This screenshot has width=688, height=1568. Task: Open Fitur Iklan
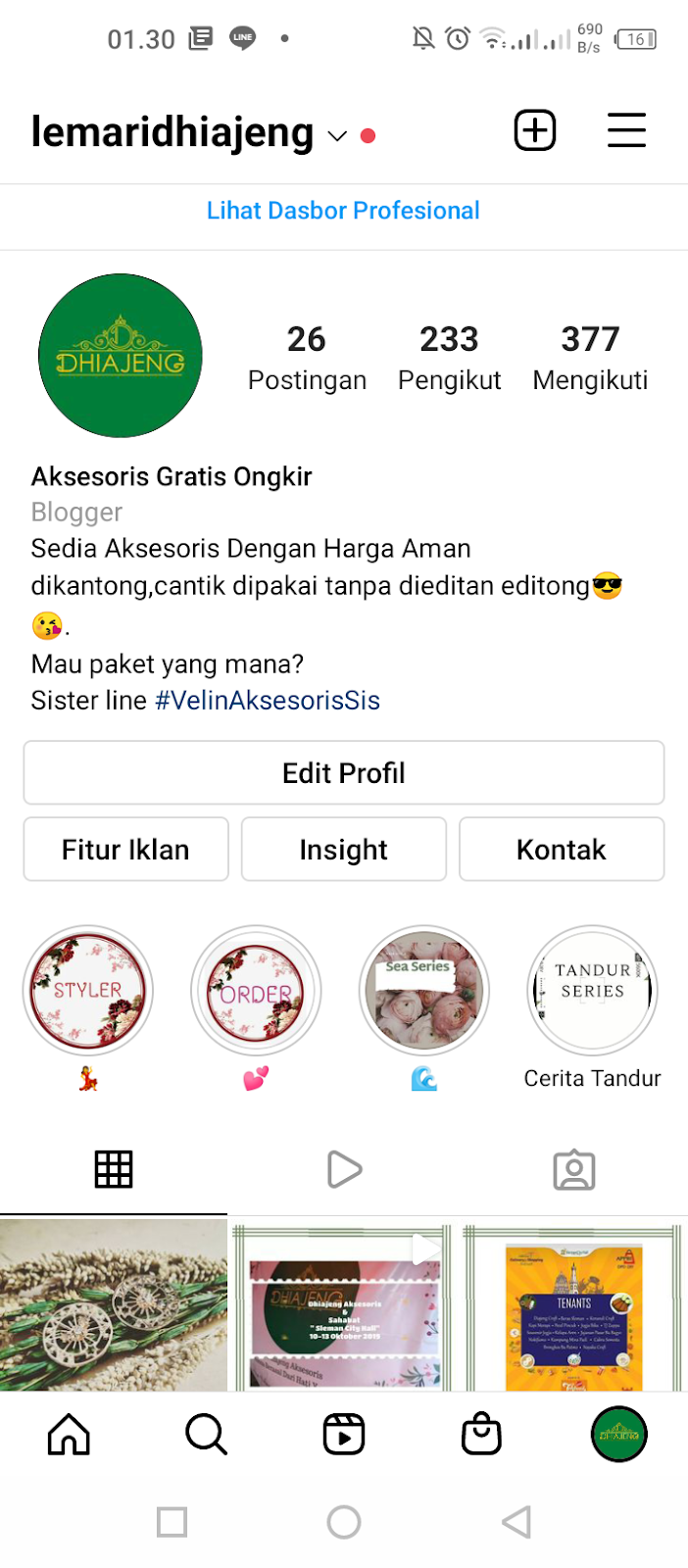click(125, 850)
